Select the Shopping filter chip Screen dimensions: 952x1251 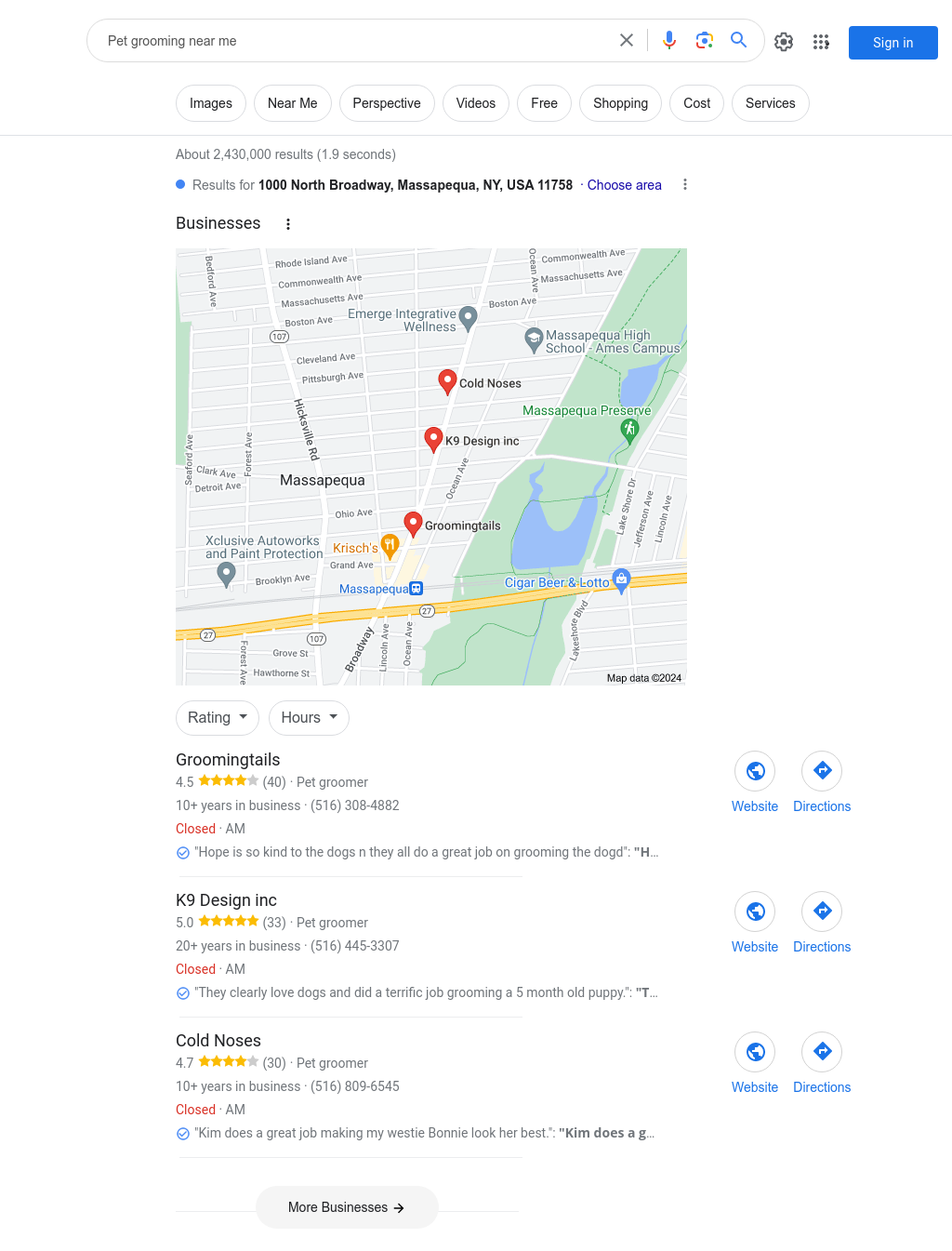[x=620, y=103]
